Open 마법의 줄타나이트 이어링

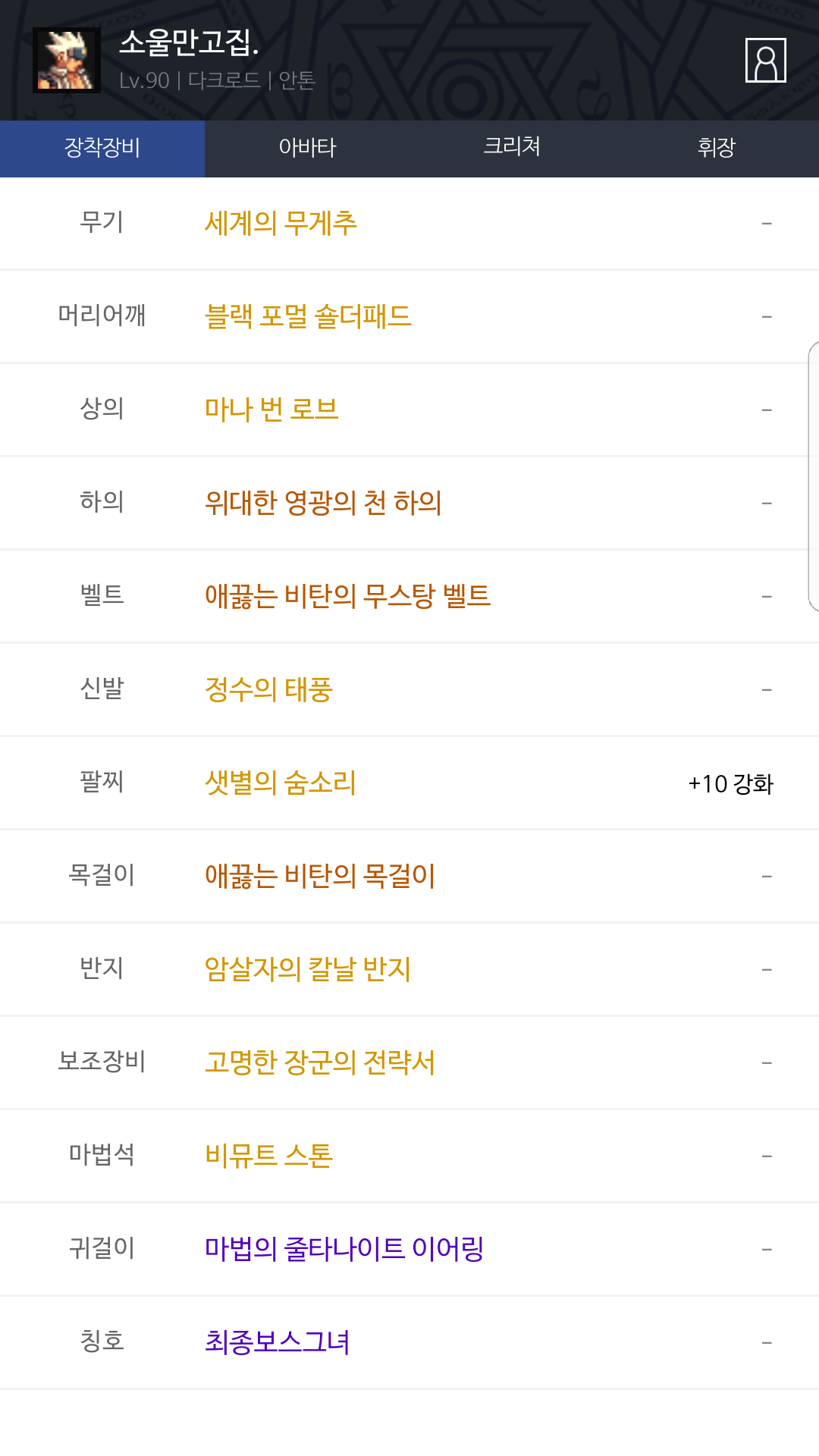[344, 1249]
